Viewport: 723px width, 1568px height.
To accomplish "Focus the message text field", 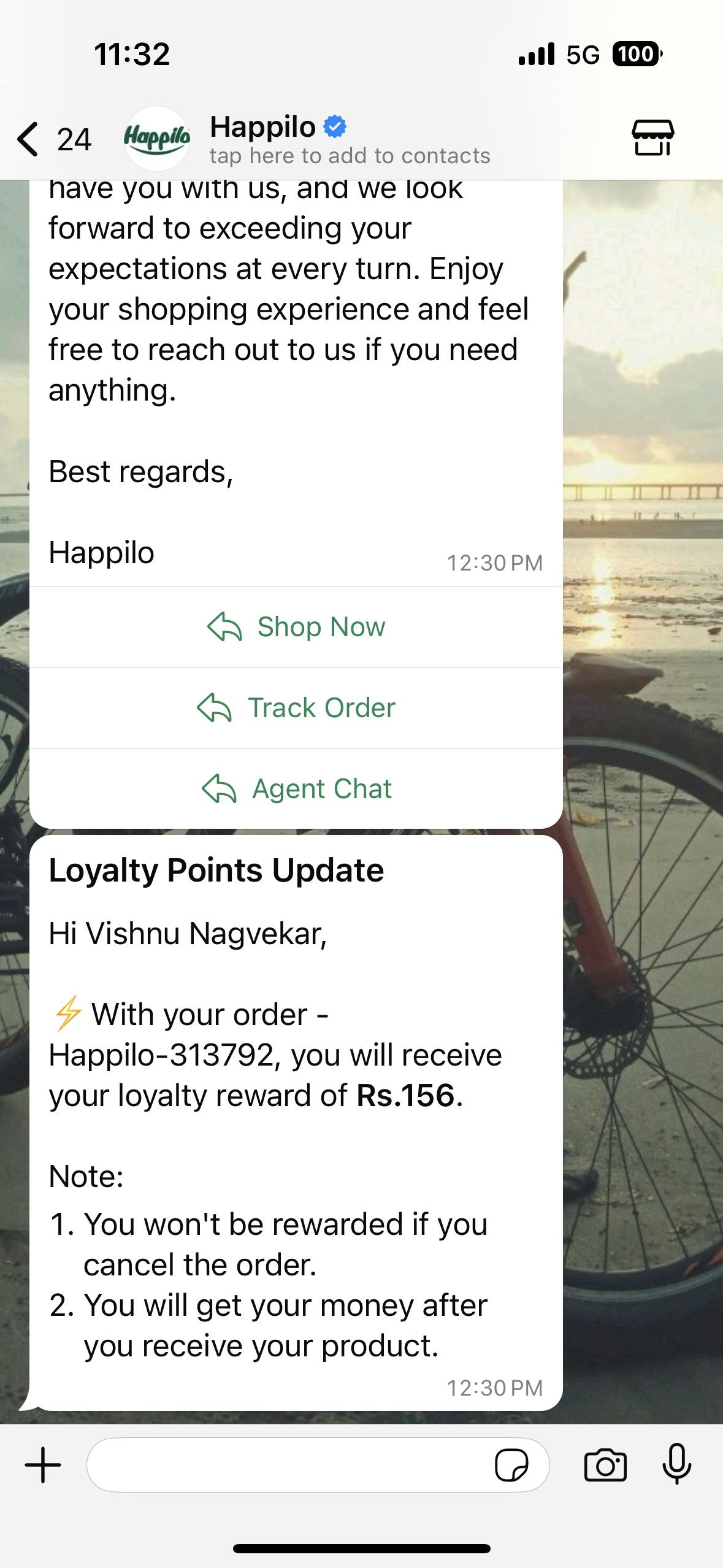I will (288, 1465).
